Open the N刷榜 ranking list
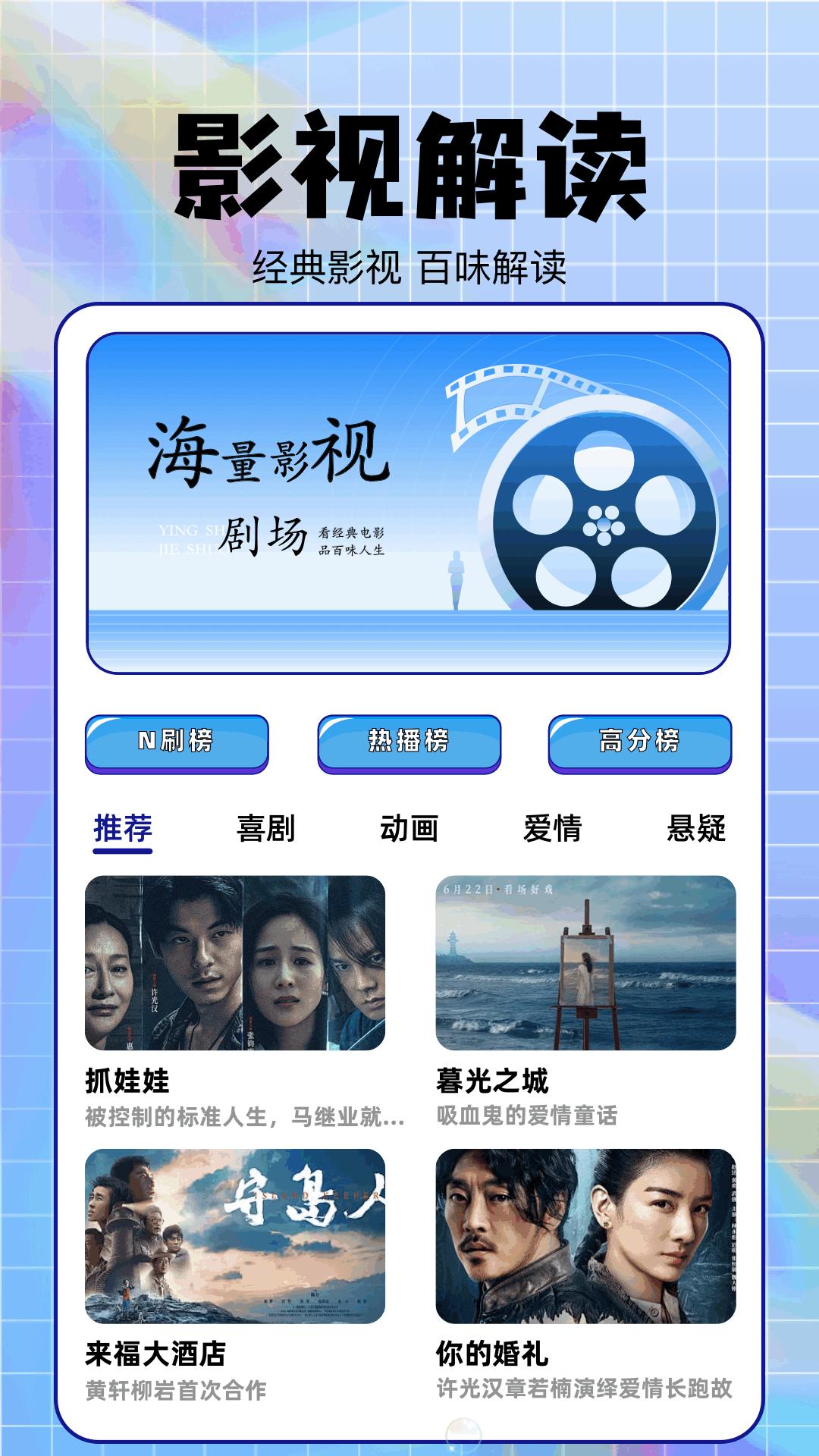Viewport: 819px width, 1456px height. coord(176,739)
